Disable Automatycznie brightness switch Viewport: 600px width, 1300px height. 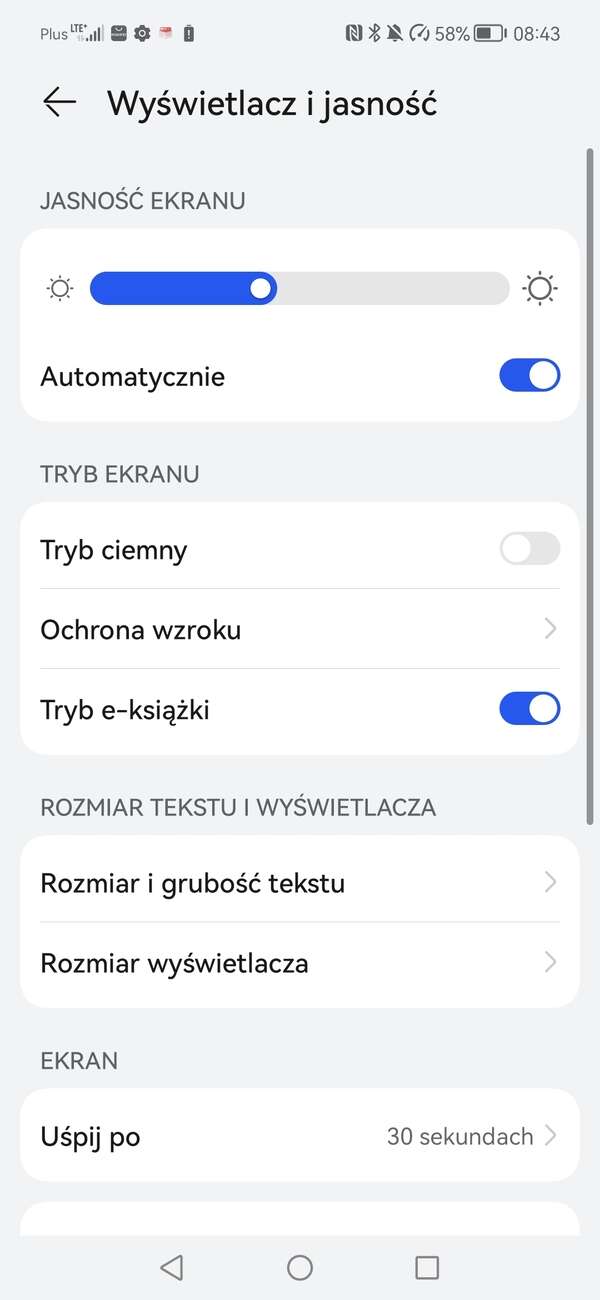tap(529, 376)
